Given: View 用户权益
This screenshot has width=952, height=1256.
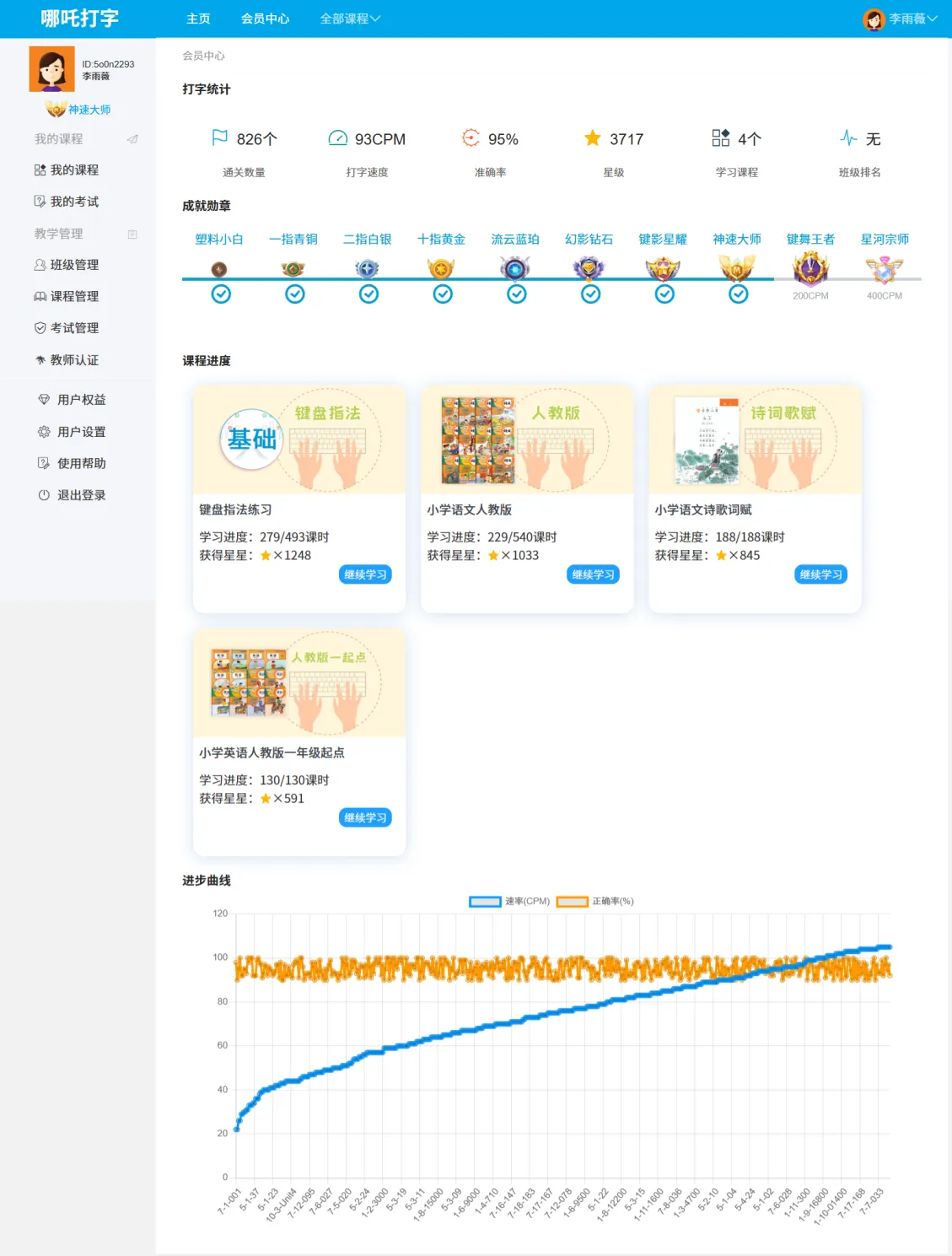Looking at the screenshot, I should click(x=81, y=400).
